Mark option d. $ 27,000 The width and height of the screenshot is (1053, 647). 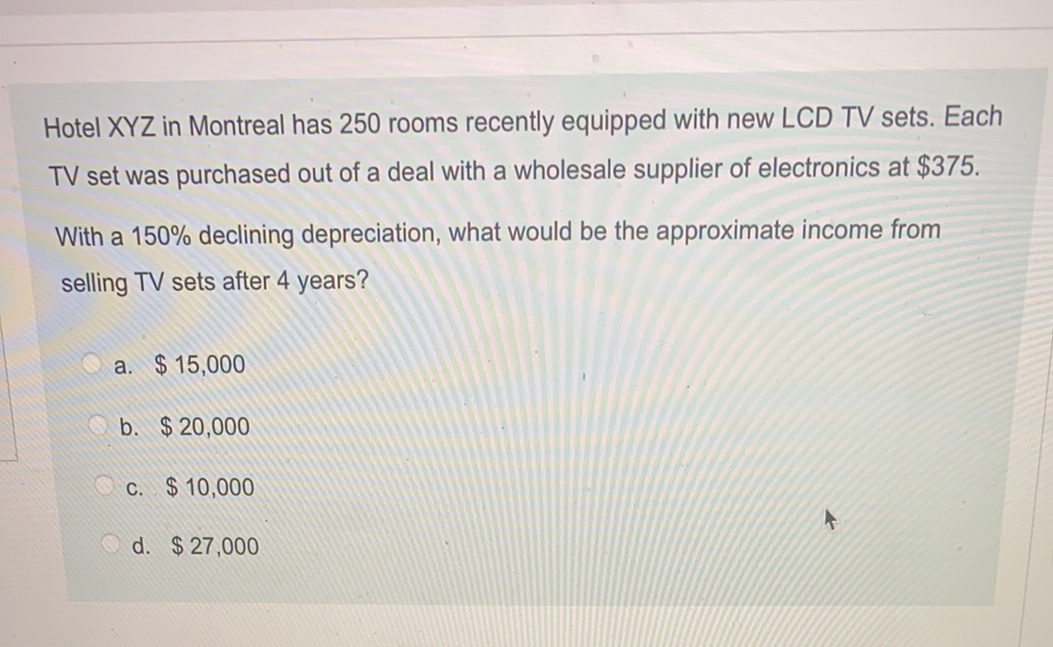point(113,546)
